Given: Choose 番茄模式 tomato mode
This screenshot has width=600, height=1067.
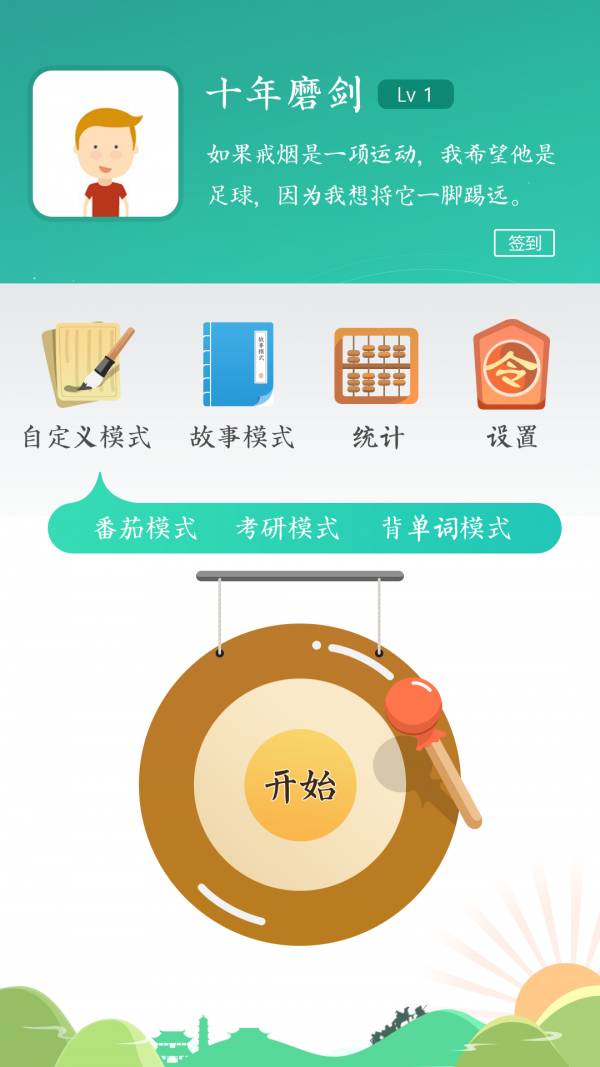Looking at the screenshot, I should click(x=146, y=528).
